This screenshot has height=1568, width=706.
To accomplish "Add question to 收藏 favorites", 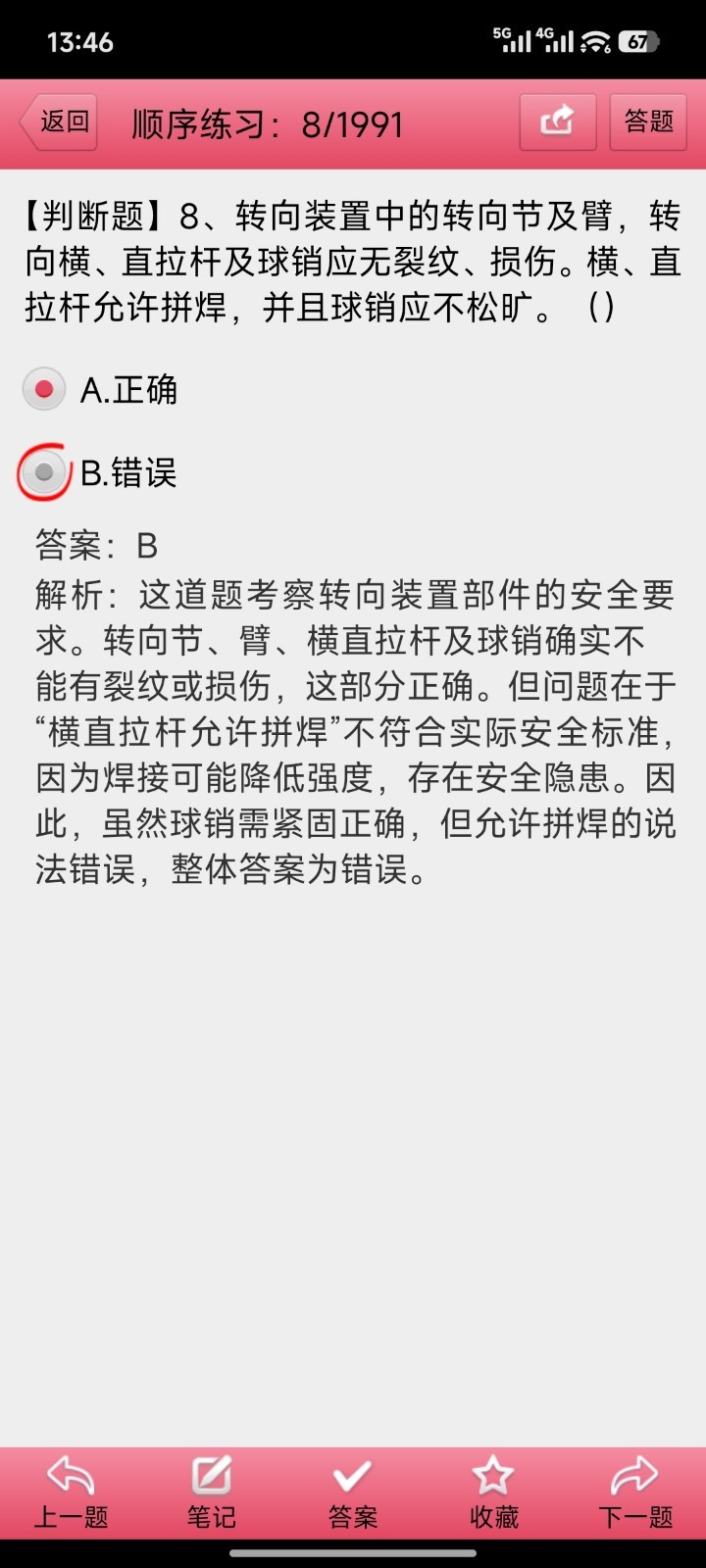I will 493,1493.
